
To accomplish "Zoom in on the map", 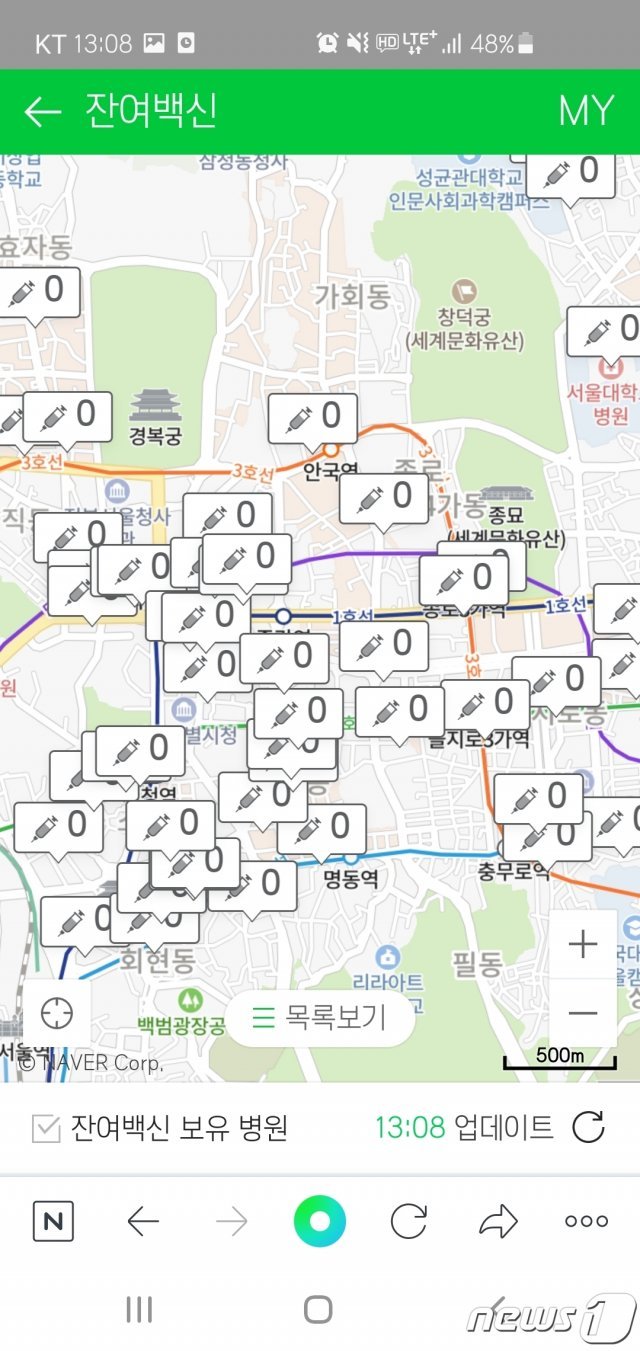I will (583, 944).
